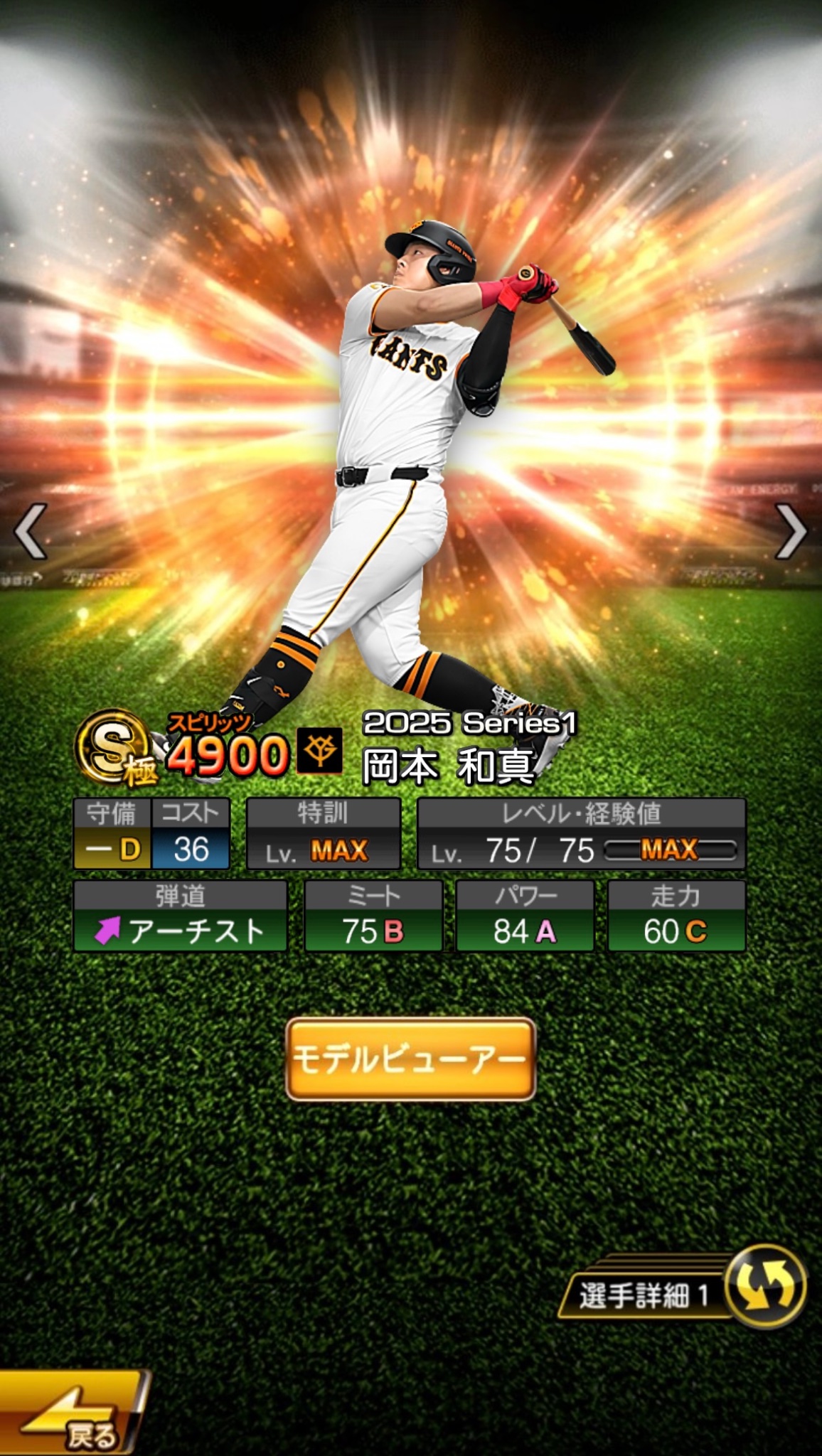Go to the previous player card
Image resolution: width=822 pixels, height=1456 pixels.
31,531
